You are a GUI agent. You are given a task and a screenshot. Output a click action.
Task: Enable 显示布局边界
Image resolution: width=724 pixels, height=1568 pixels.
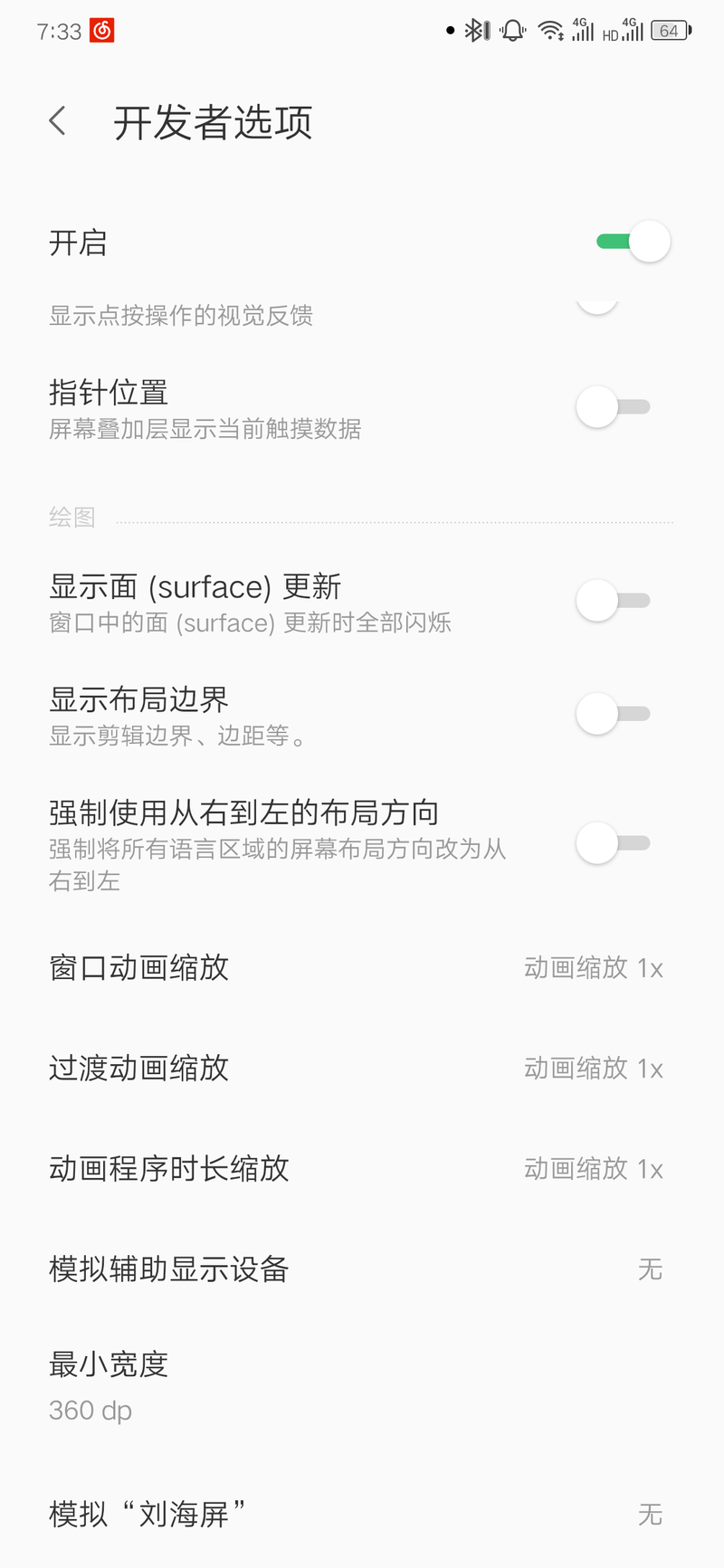pos(614,714)
